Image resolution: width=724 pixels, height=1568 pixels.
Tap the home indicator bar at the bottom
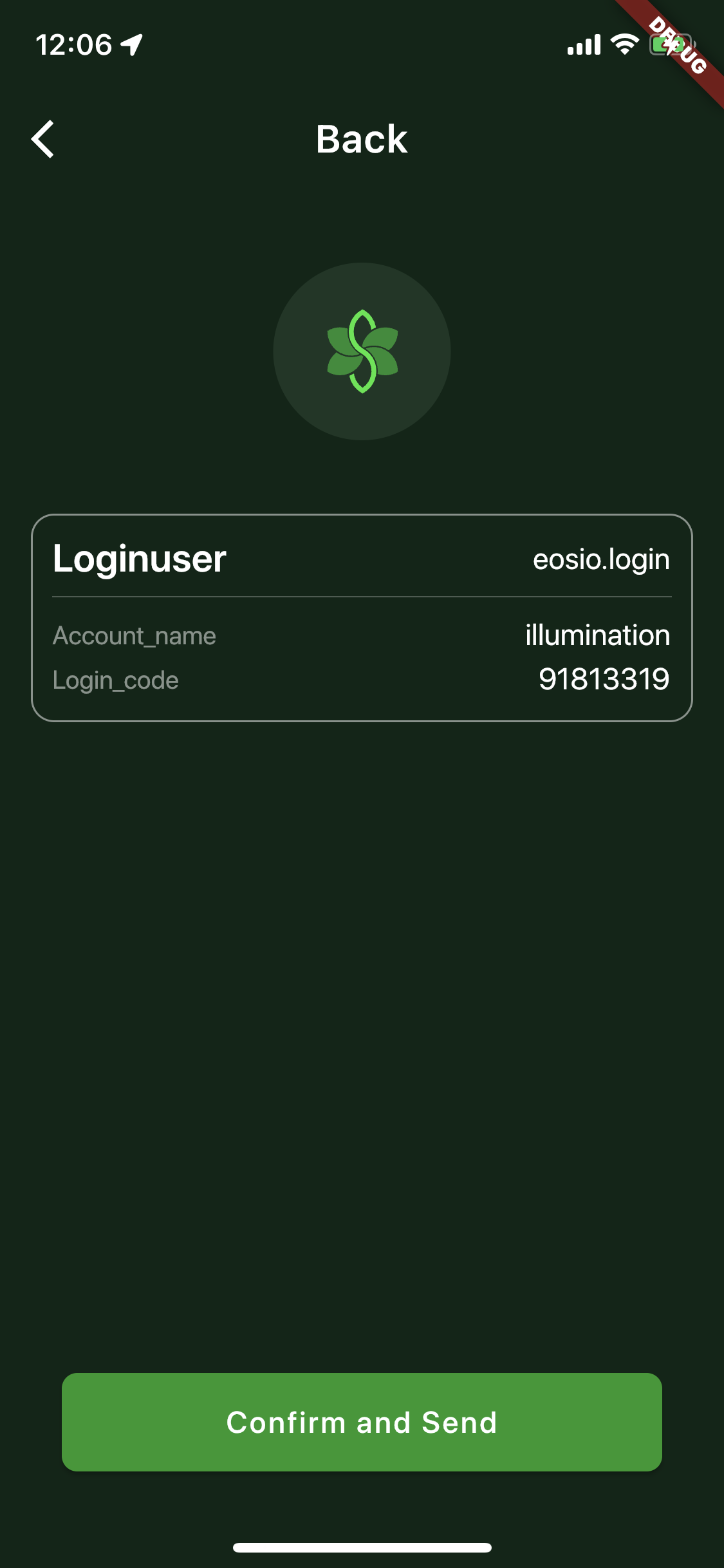pos(362,1547)
